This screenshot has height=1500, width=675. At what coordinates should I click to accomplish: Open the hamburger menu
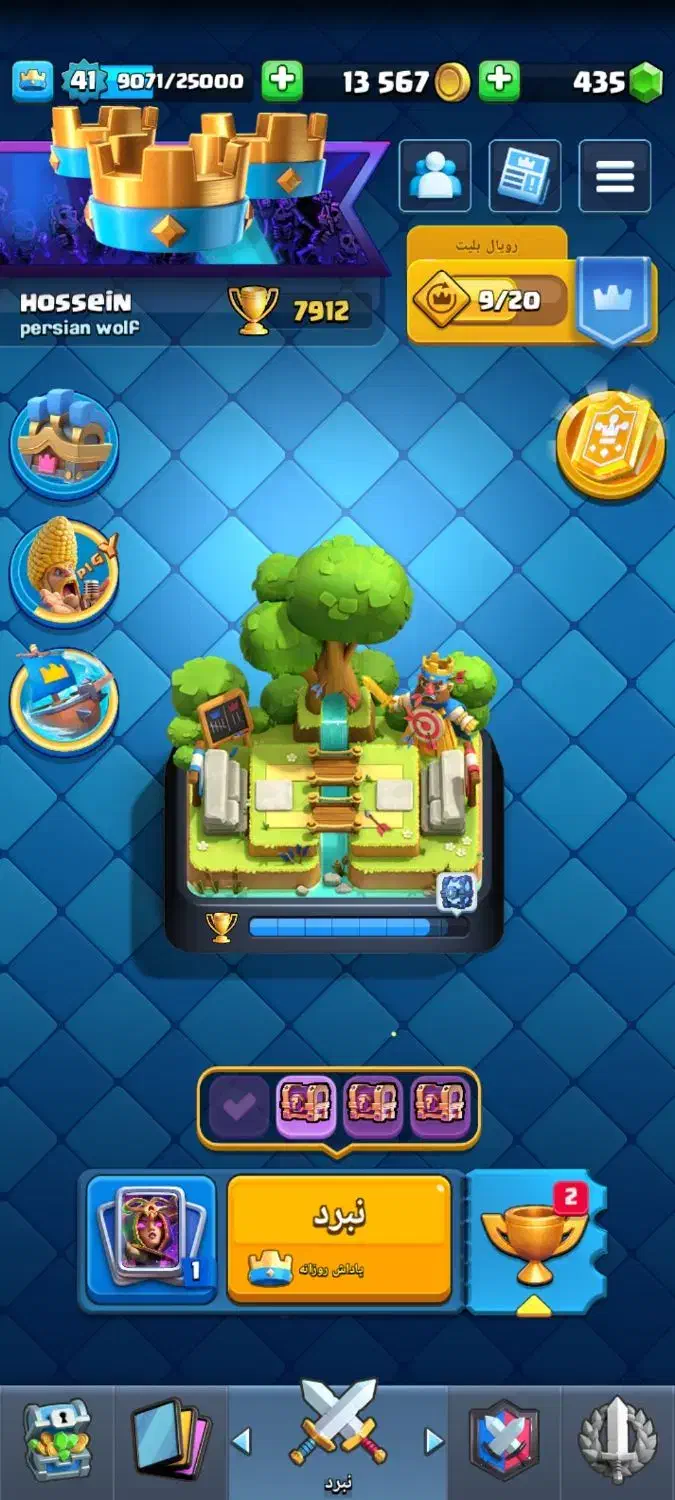click(x=614, y=176)
